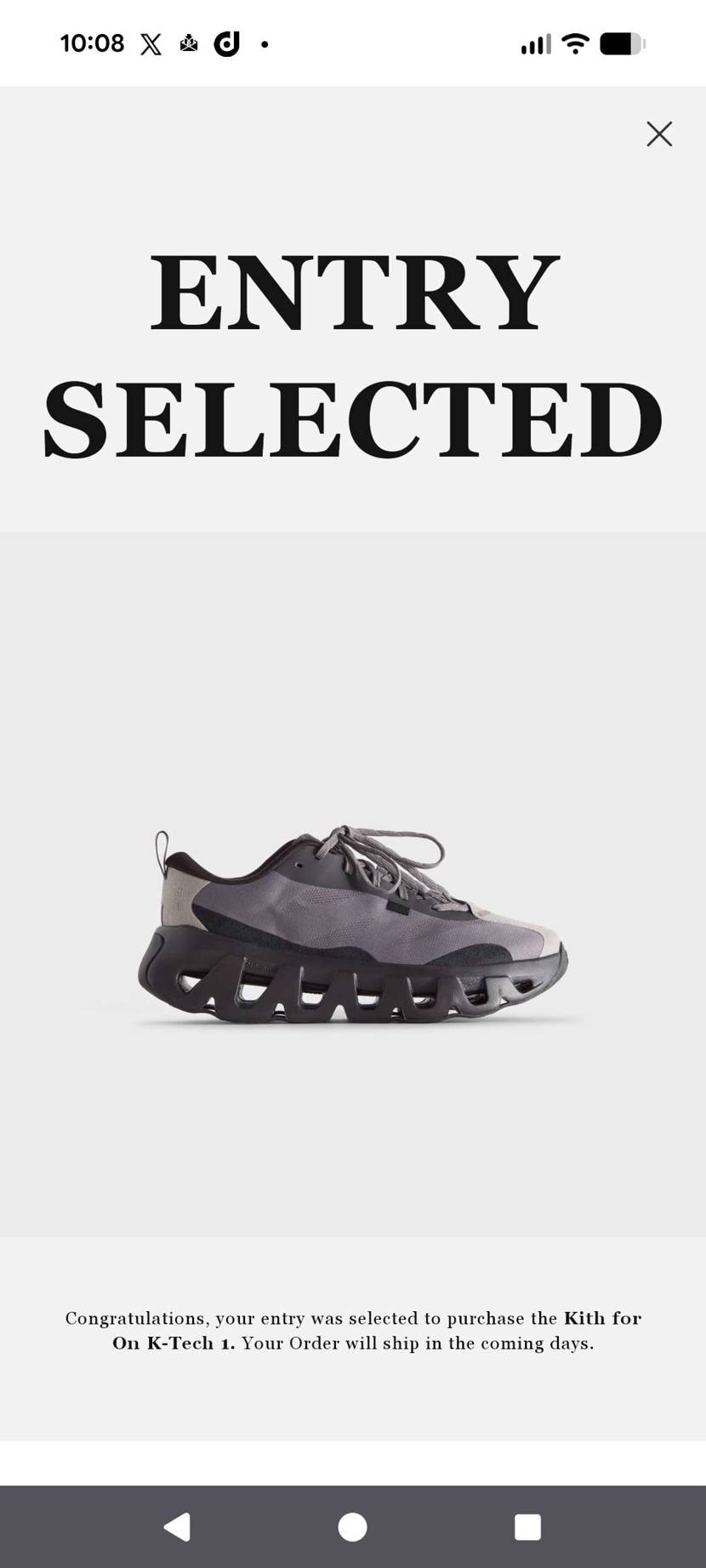Close the Entry Selected screen
Screen dimensions: 706x1568
coord(659,134)
